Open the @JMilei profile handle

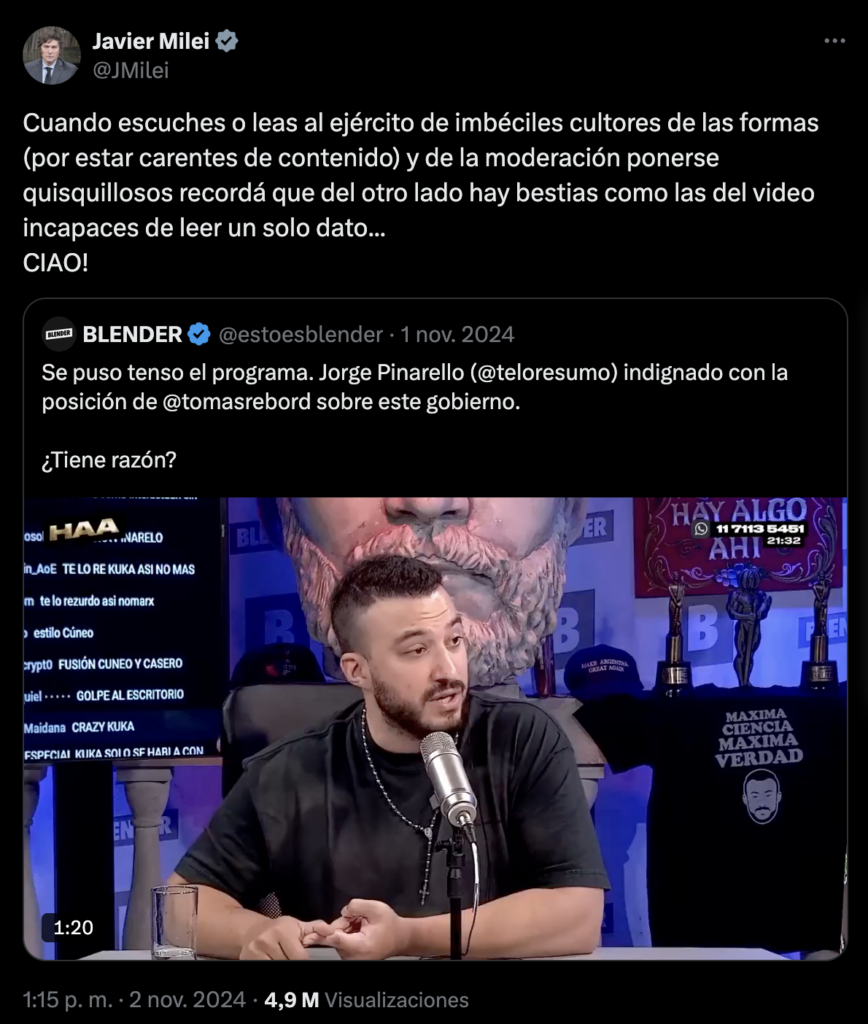tap(130, 70)
